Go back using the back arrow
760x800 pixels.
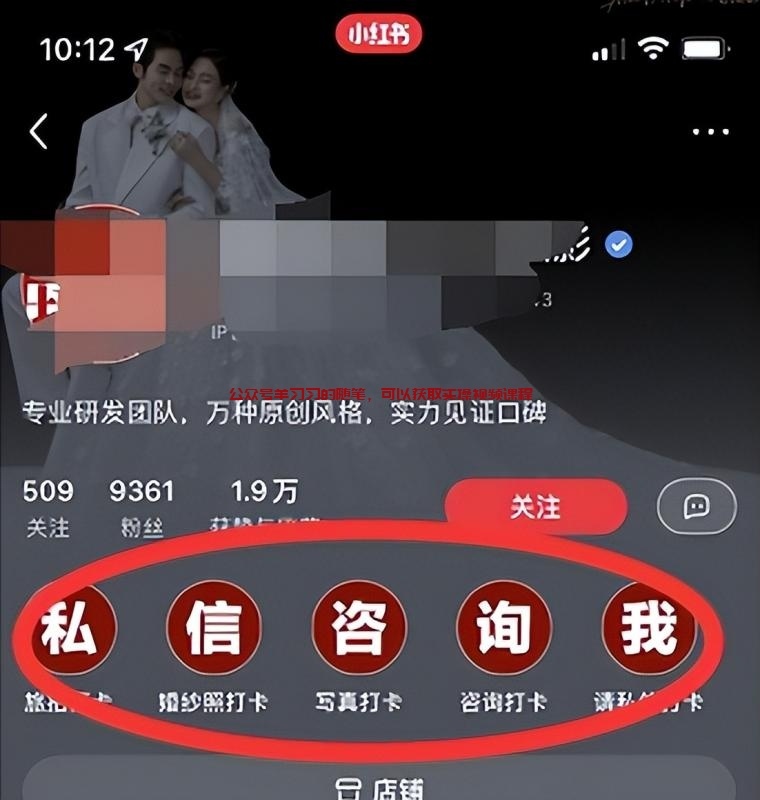(39, 131)
